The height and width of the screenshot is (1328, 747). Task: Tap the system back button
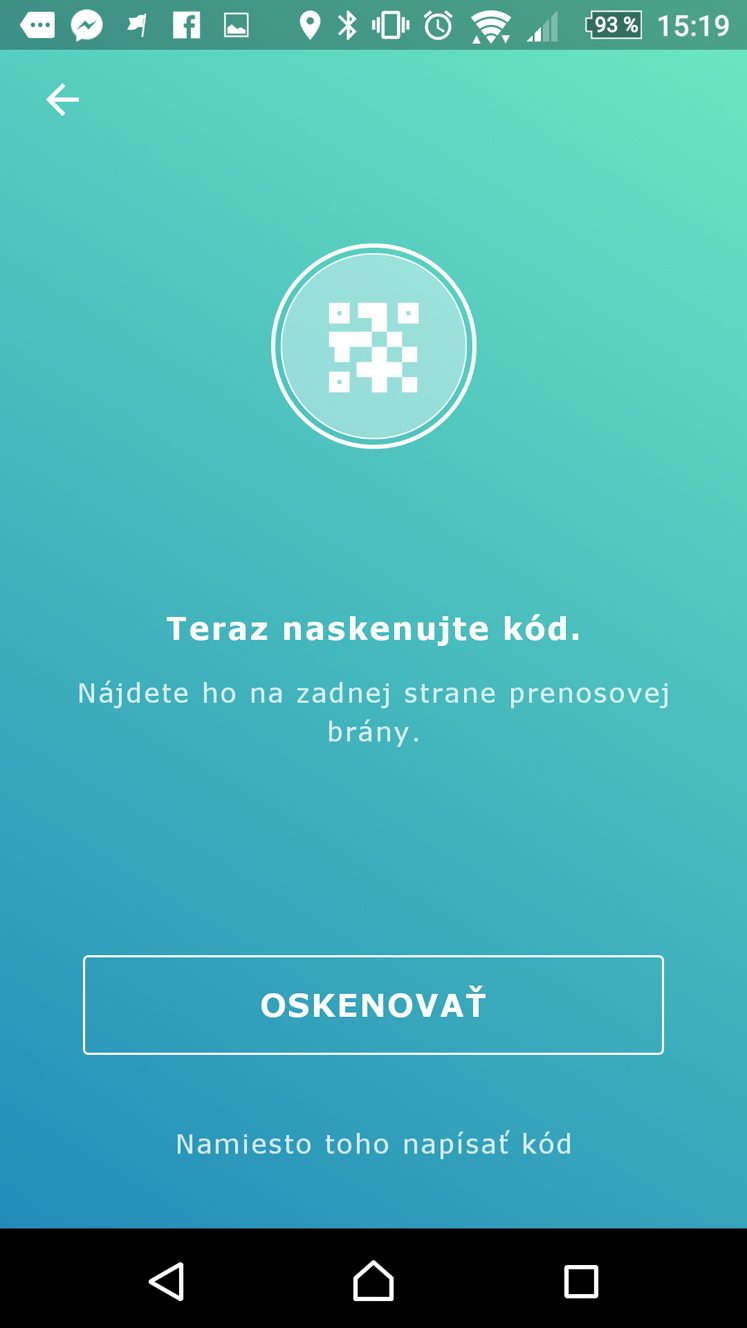(166, 1281)
